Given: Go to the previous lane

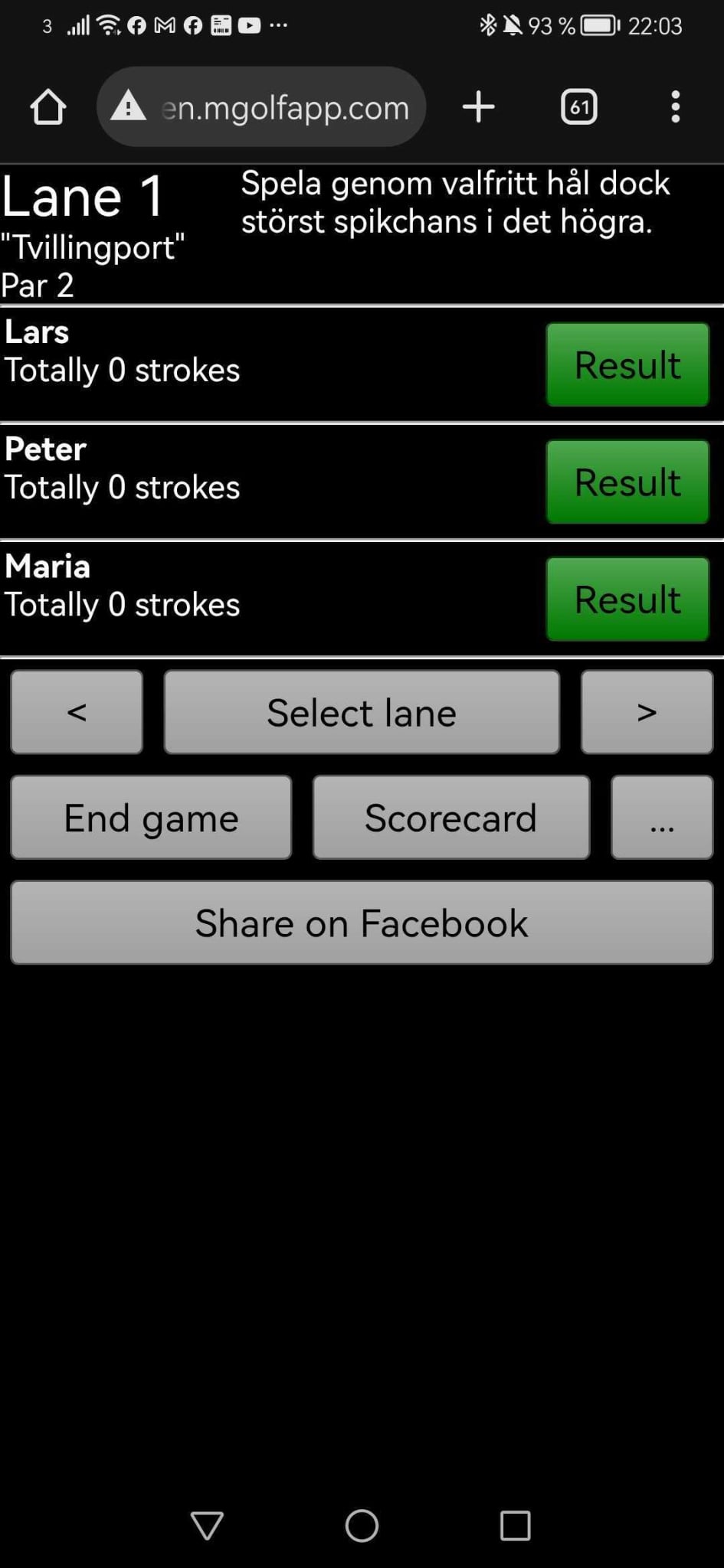Looking at the screenshot, I should coord(77,713).
